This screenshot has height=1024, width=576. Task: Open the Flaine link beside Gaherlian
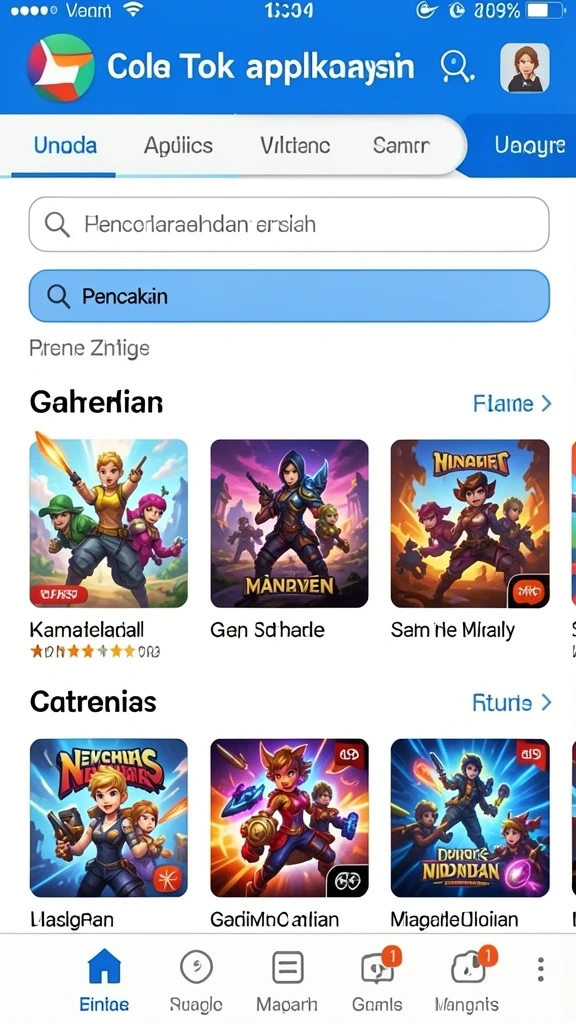512,404
